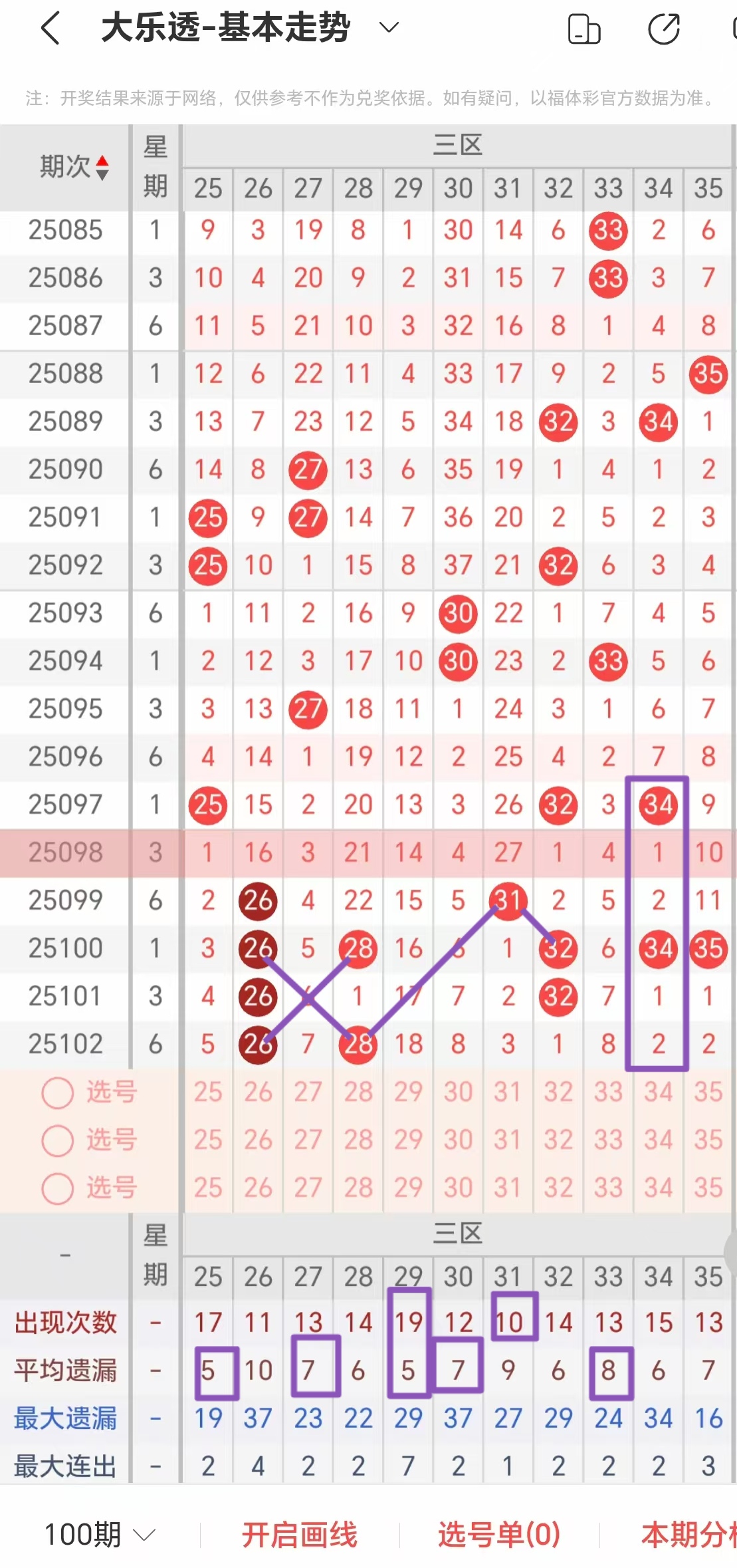Select the third 选号 radio circle
737x1568 pixels.
click(x=57, y=1187)
